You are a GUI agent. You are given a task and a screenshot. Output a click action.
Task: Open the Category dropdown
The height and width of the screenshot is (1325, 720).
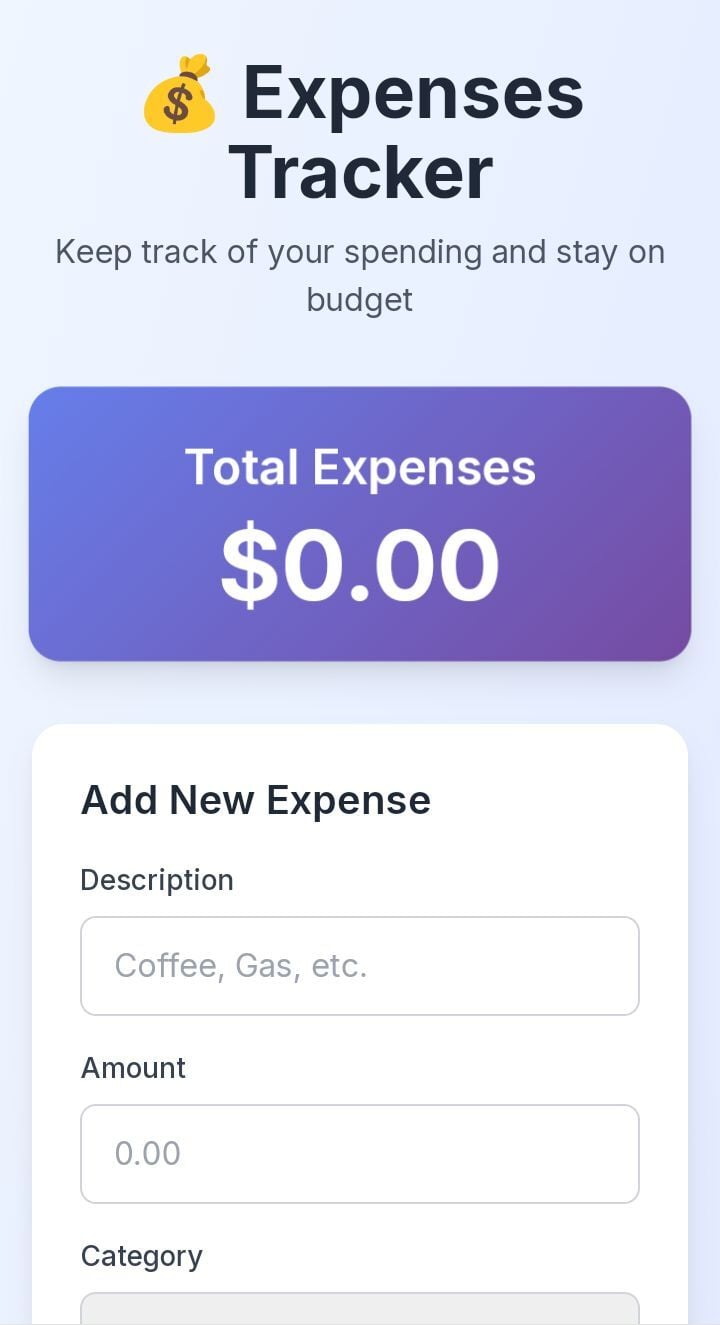coord(360,1308)
